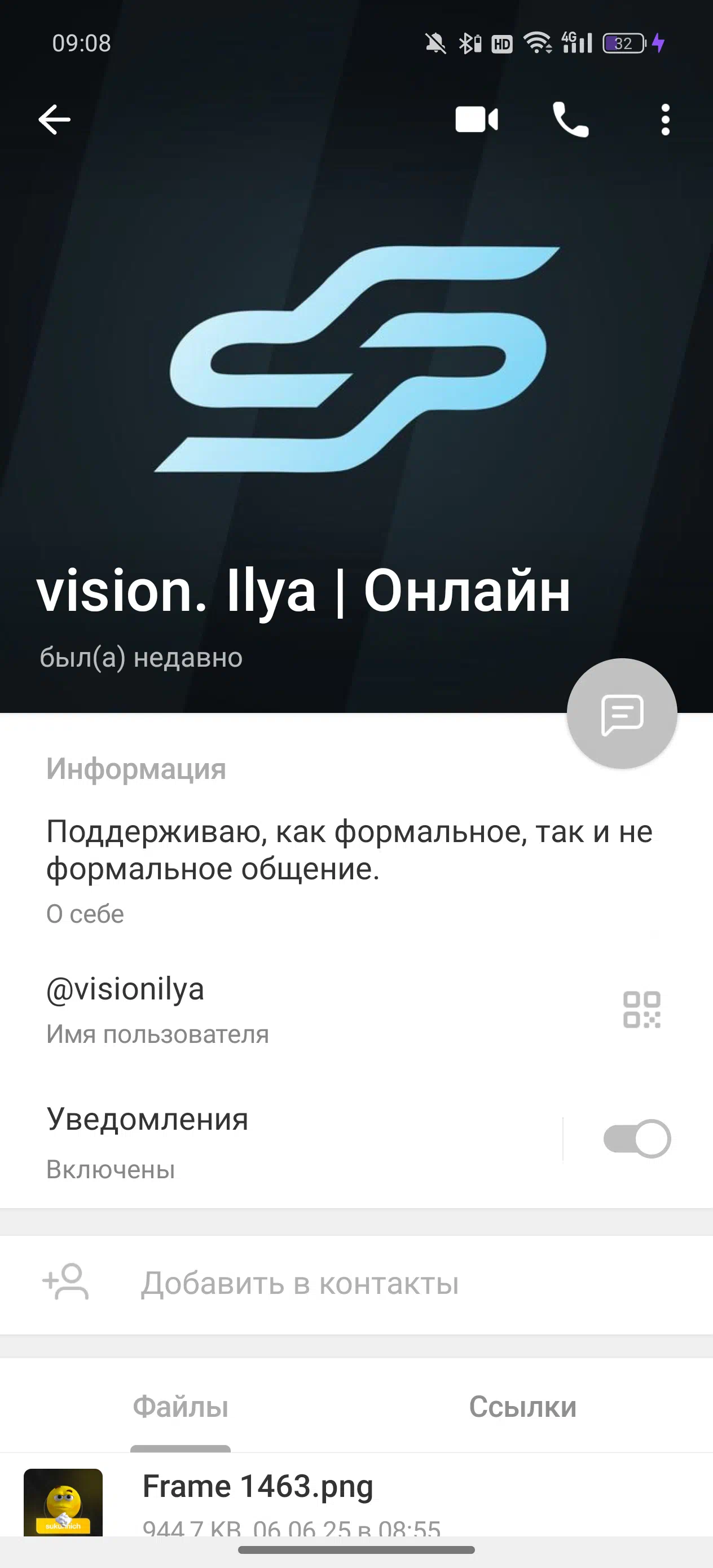Switch to the Ссылки tab
713x1568 pixels.
522,1407
